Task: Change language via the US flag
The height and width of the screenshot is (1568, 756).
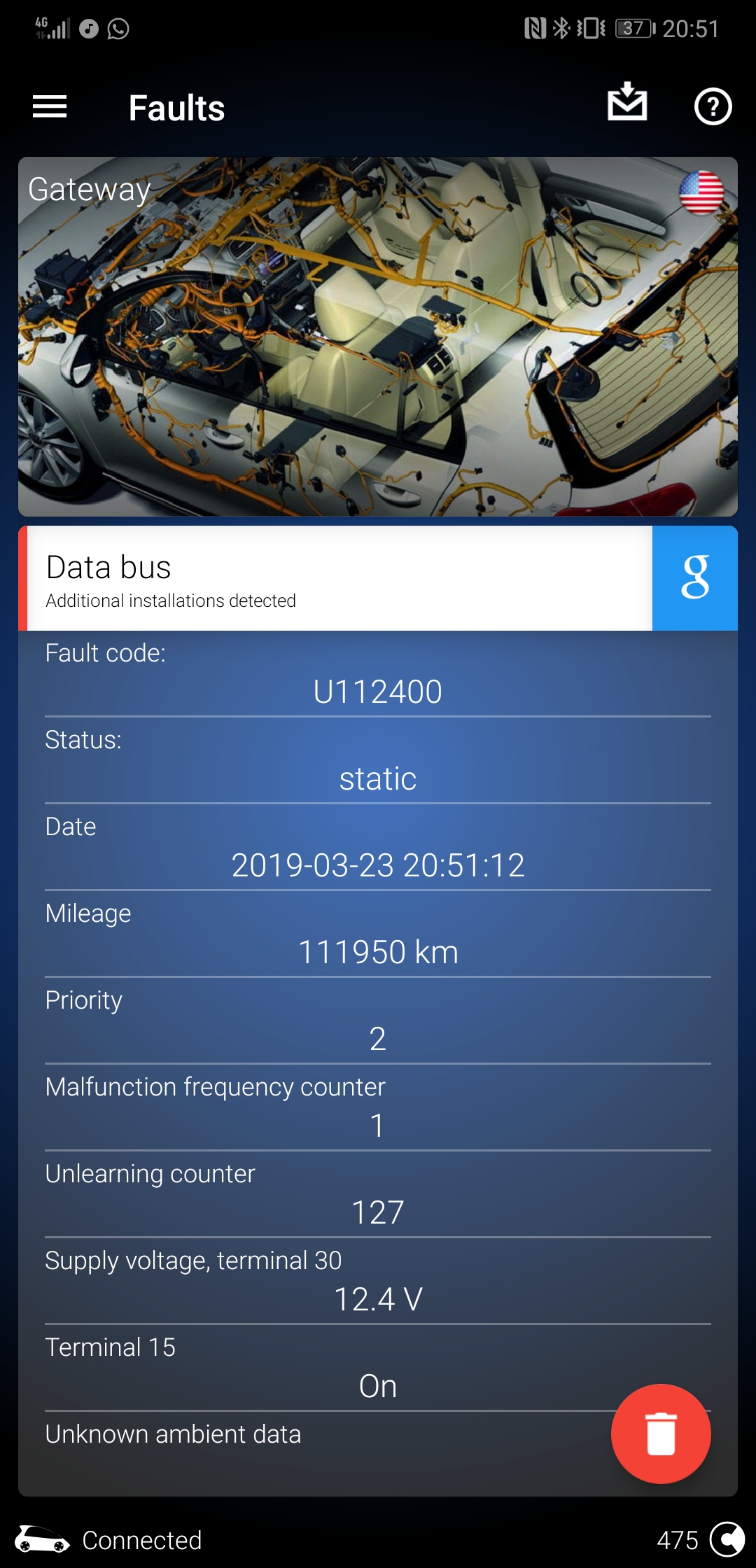Action: tap(701, 192)
